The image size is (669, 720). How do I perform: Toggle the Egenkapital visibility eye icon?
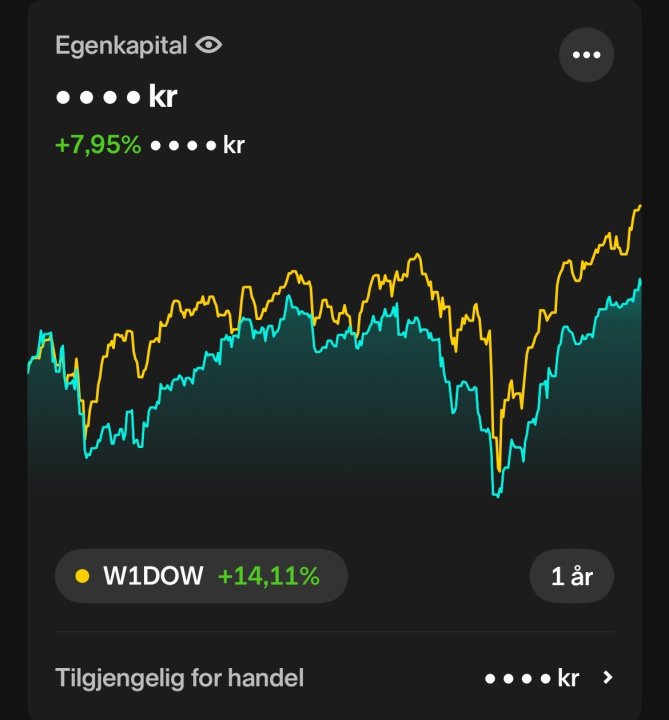[209, 45]
